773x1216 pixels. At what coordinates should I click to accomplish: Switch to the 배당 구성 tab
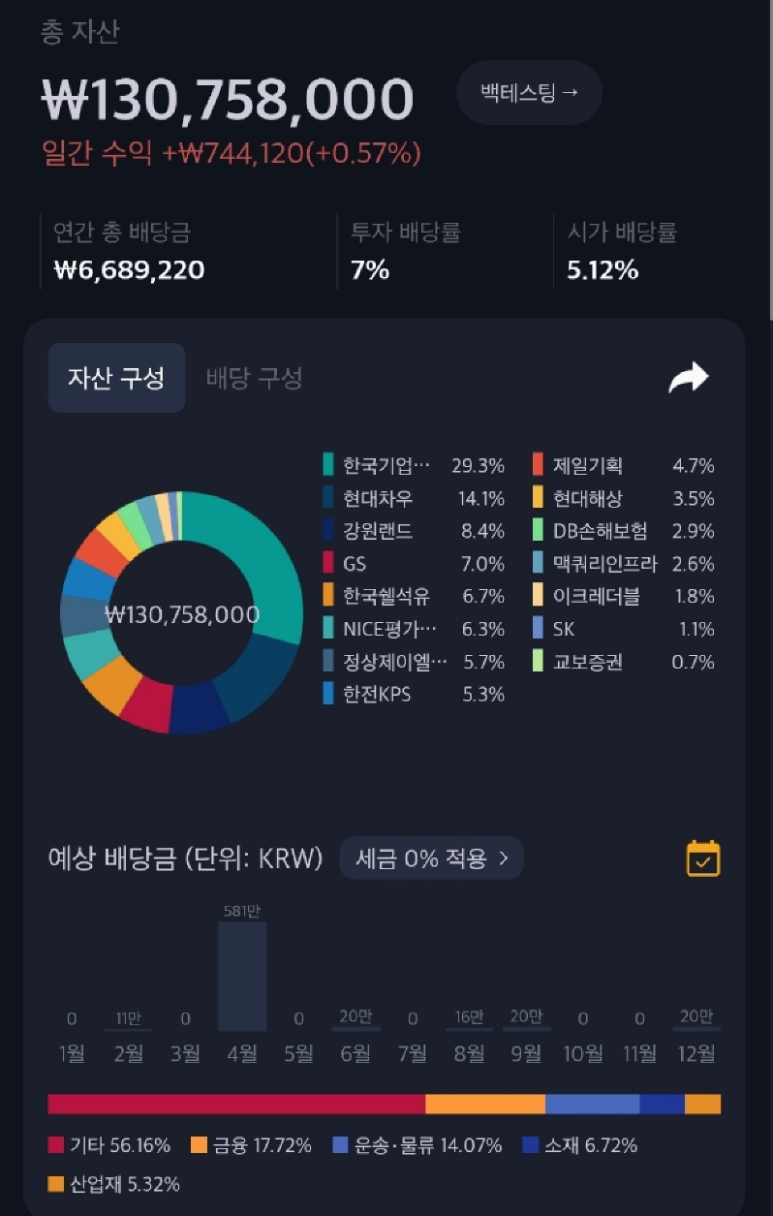point(254,378)
